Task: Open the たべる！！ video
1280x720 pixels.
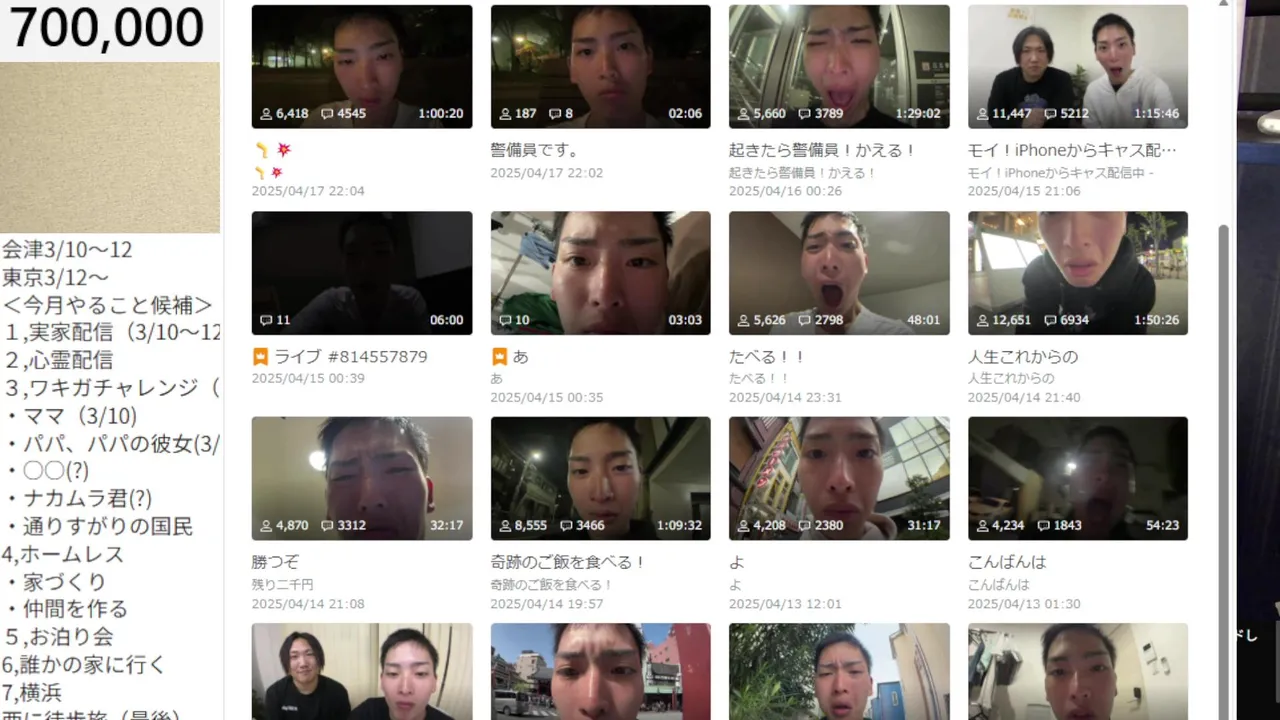Action: coord(839,273)
